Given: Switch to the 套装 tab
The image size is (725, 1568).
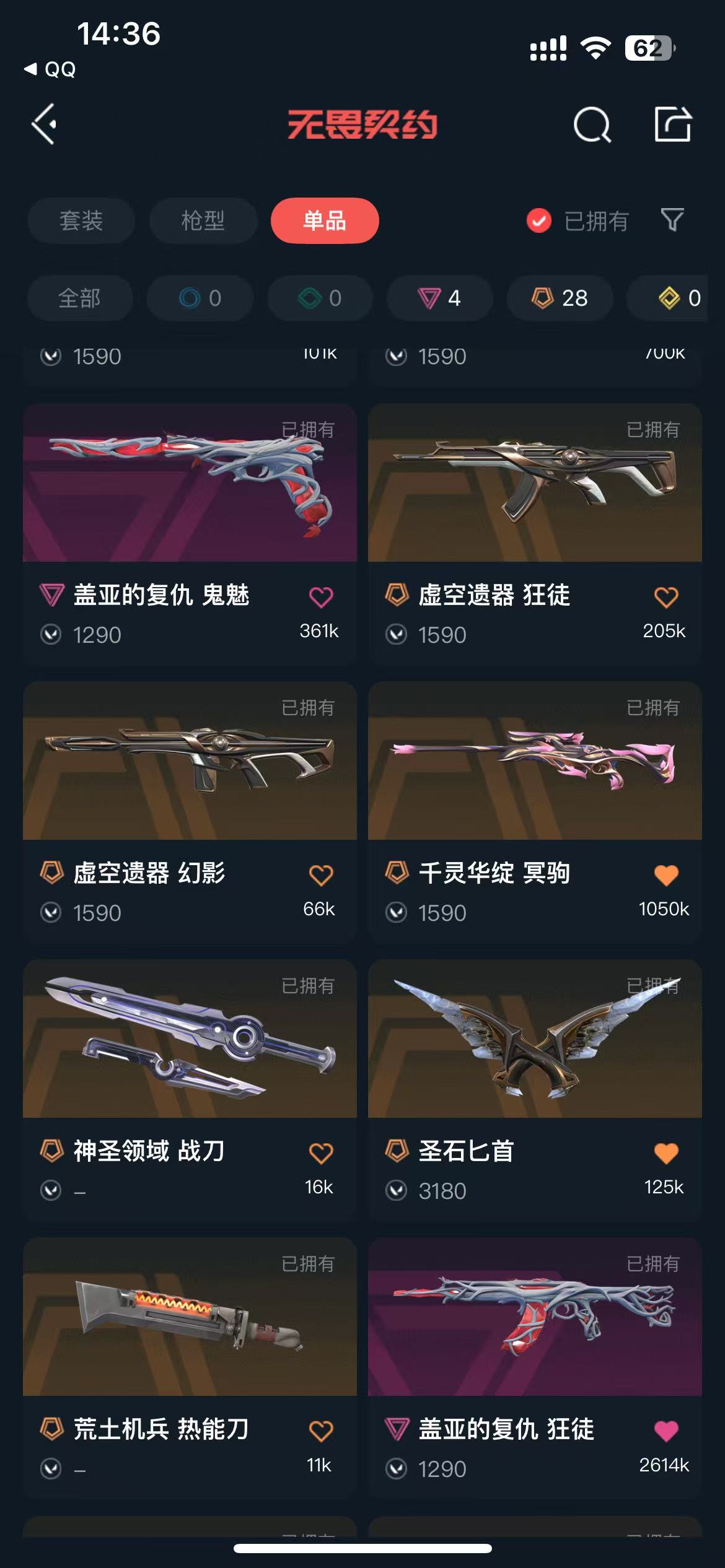Looking at the screenshot, I should tap(81, 220).
